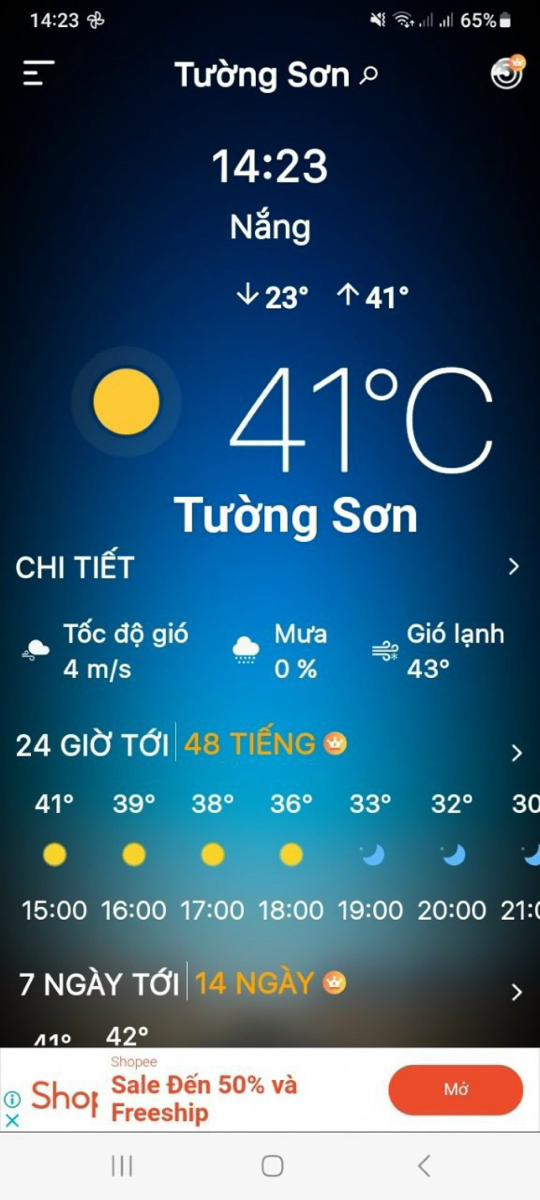Open recent apps from navigation bar

point(122,1165)
